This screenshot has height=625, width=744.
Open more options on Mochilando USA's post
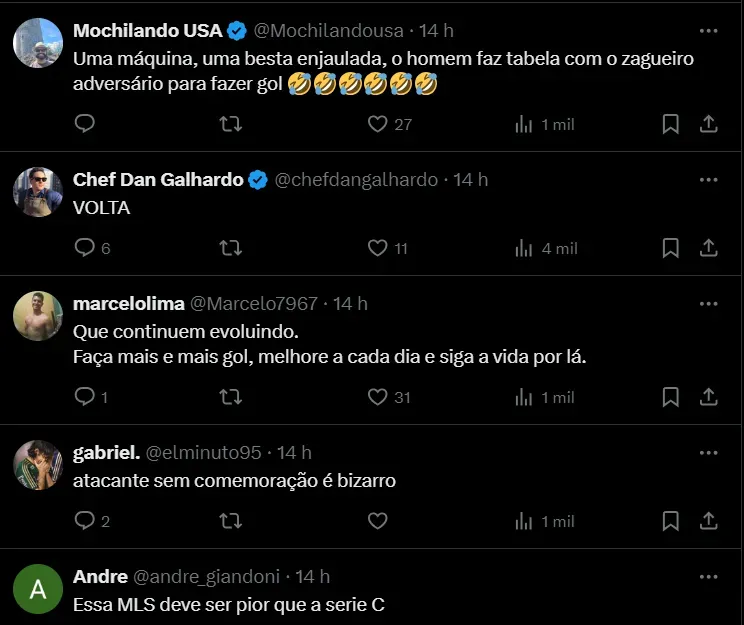point(708,30)
